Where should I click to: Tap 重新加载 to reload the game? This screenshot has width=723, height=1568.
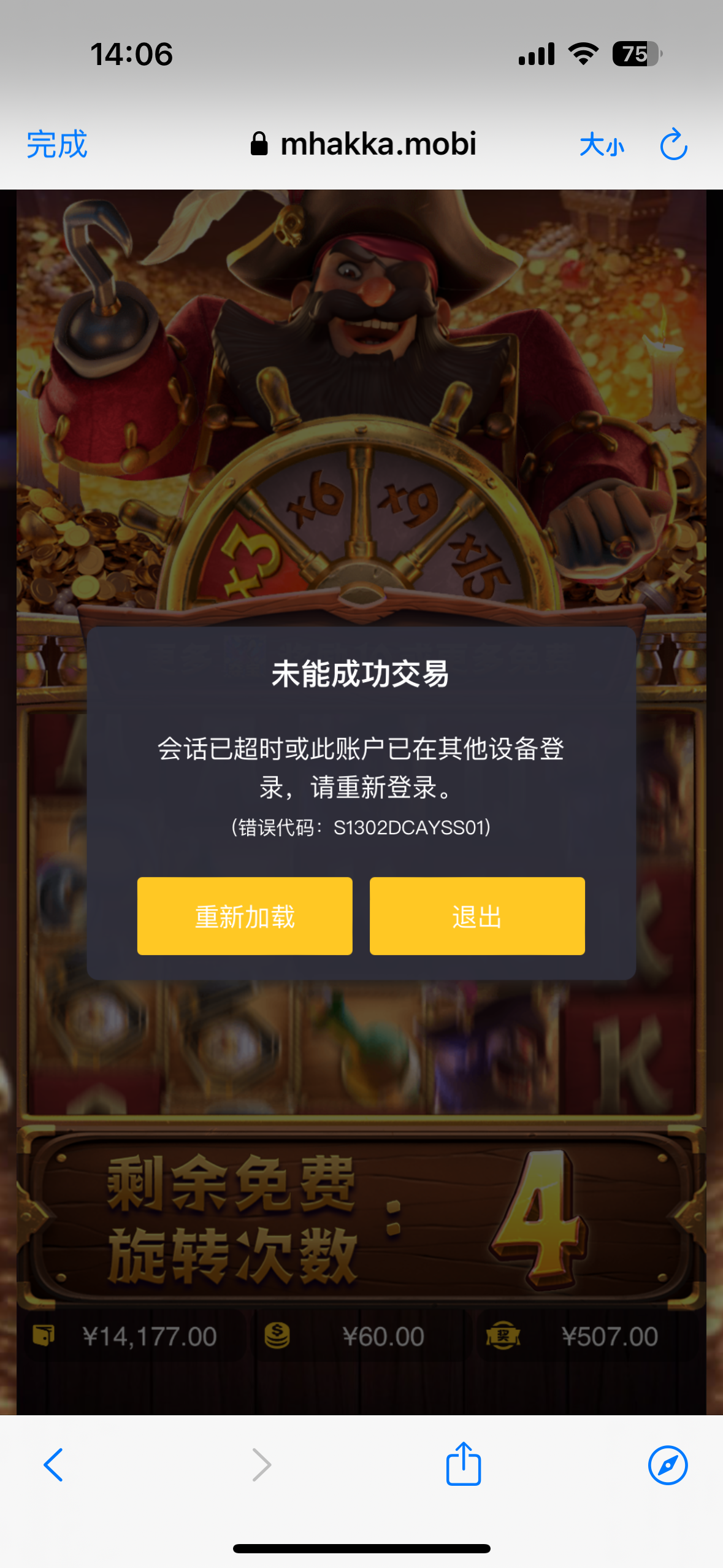pos(245,916)
